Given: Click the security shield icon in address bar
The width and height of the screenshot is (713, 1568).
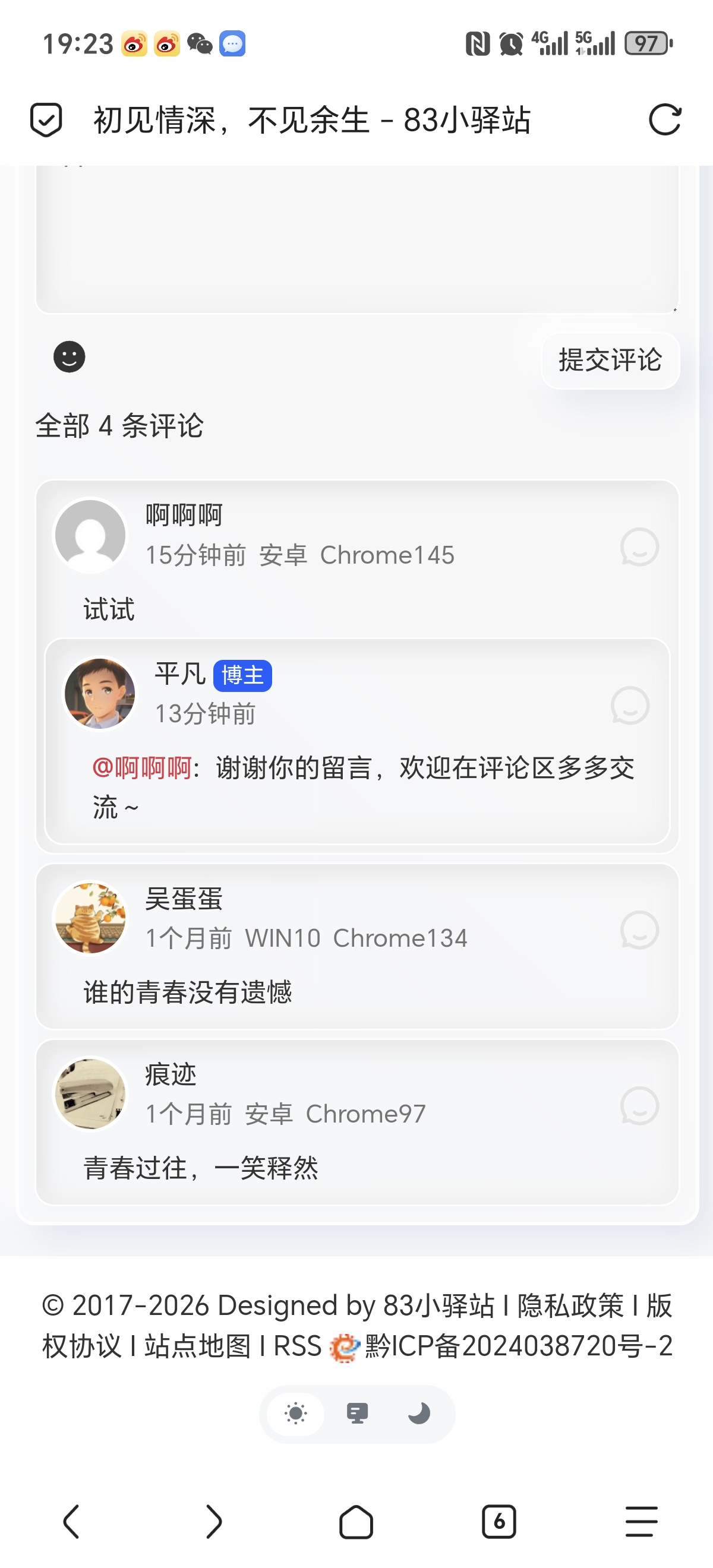Looking at the screenshot, I should (46, 120).
